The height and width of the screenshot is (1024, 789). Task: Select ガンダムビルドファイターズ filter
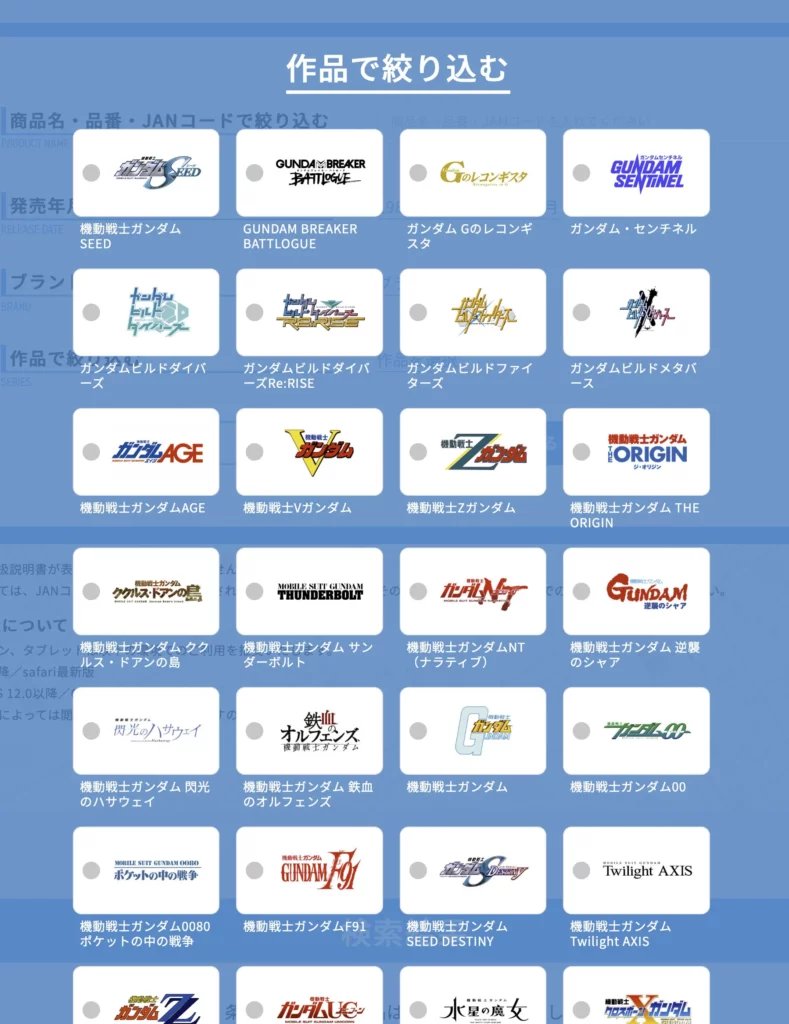418,312
